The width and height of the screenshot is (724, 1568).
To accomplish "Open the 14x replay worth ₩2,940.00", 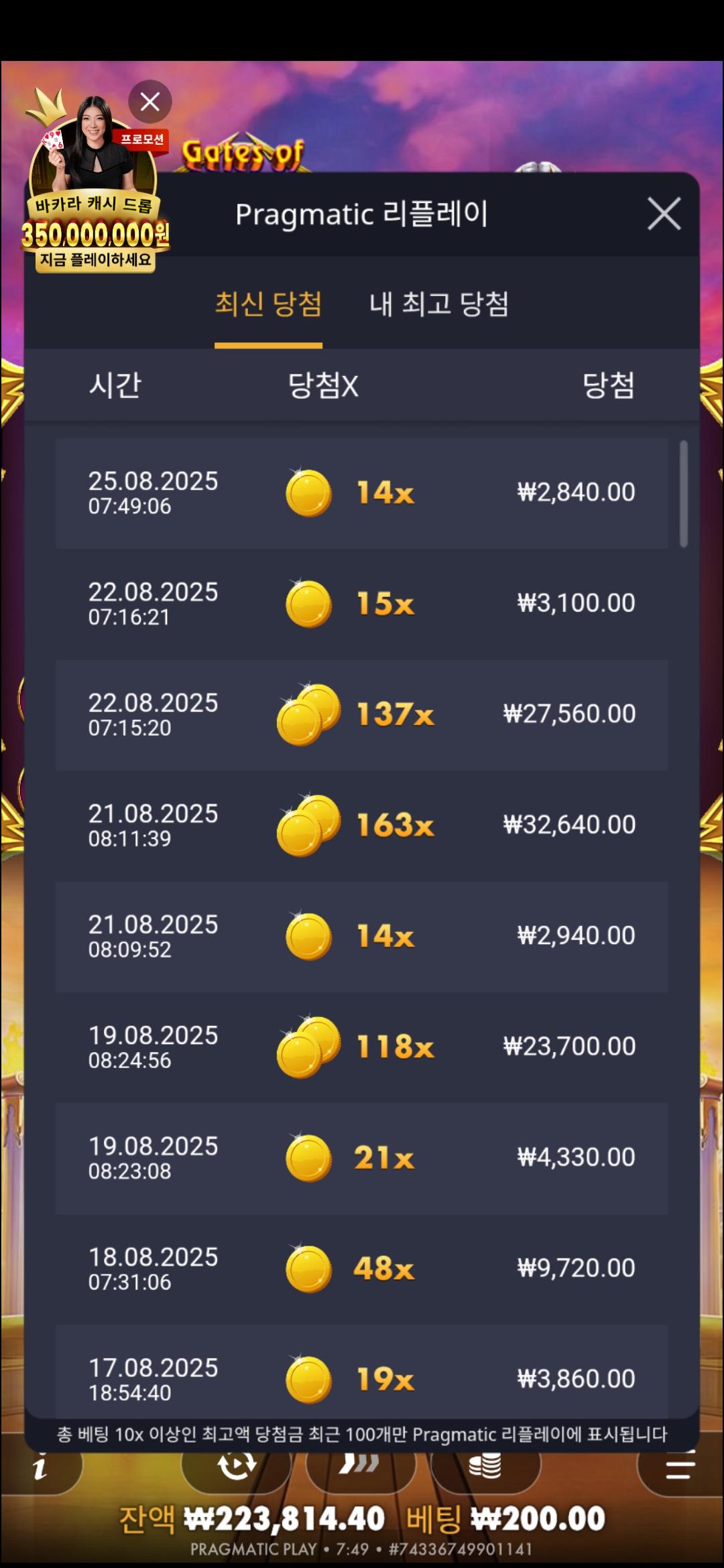I will click(x=362, y=936).
